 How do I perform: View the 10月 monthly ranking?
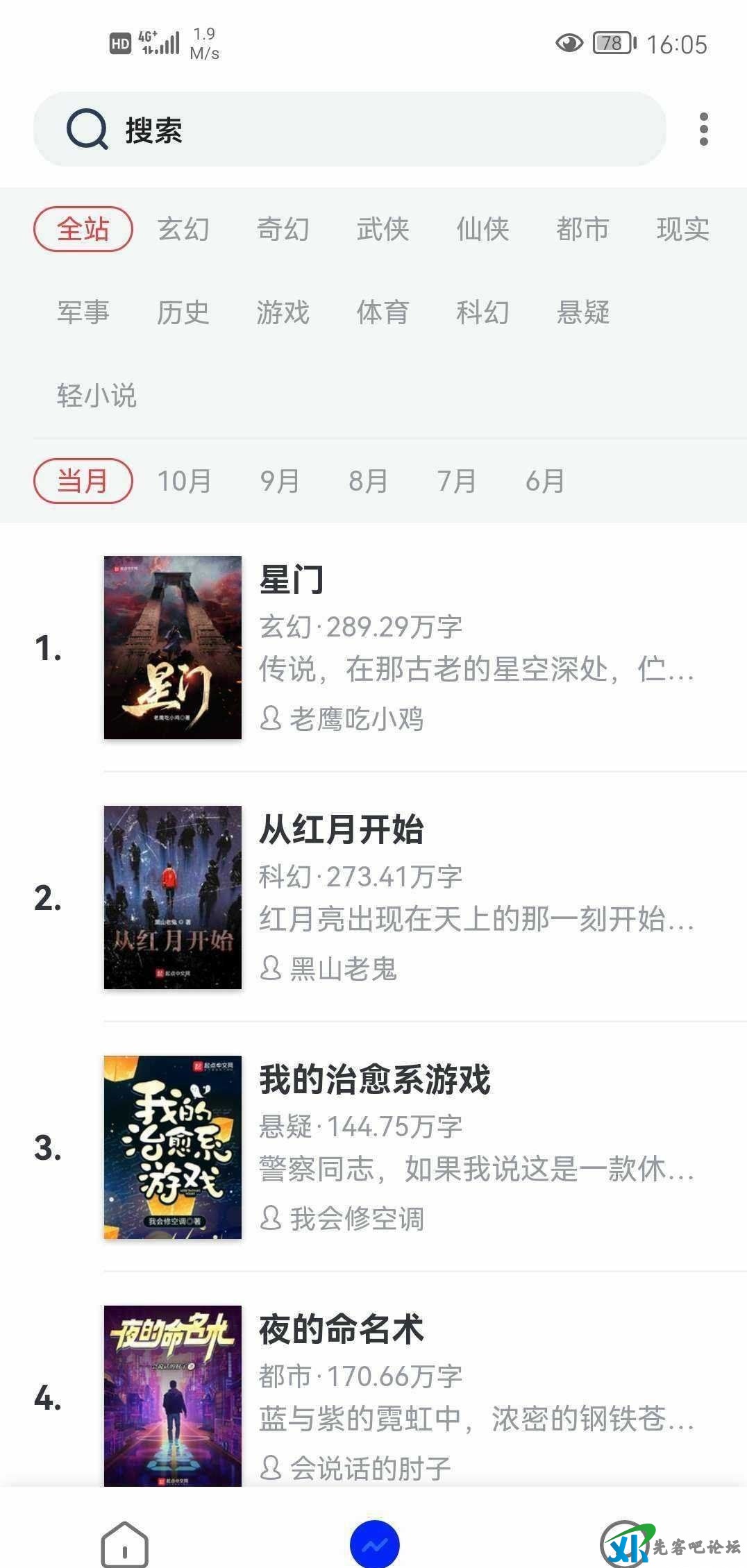pyautogui.click(x=184, y=481)
